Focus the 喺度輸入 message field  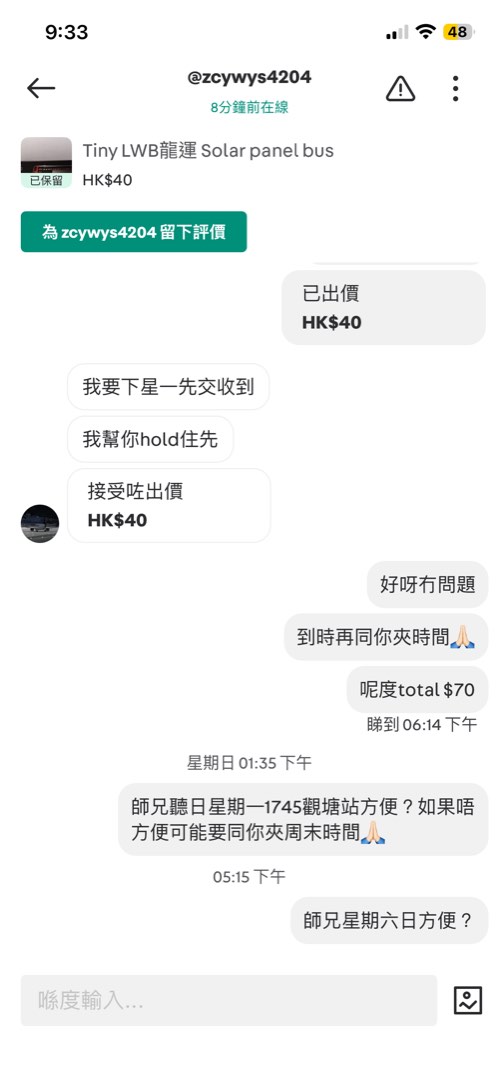(229, 1000)
